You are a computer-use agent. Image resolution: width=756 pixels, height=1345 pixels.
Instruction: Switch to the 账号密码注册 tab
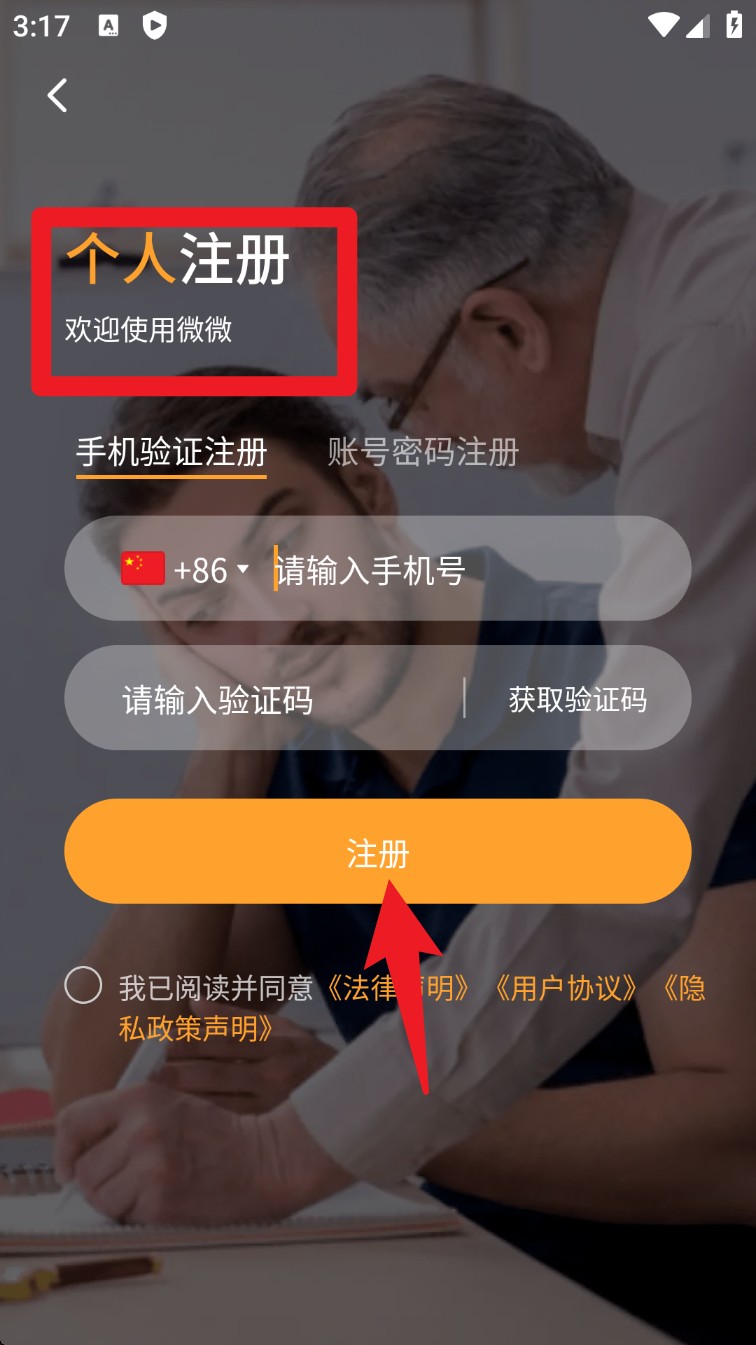pos(423,452)
